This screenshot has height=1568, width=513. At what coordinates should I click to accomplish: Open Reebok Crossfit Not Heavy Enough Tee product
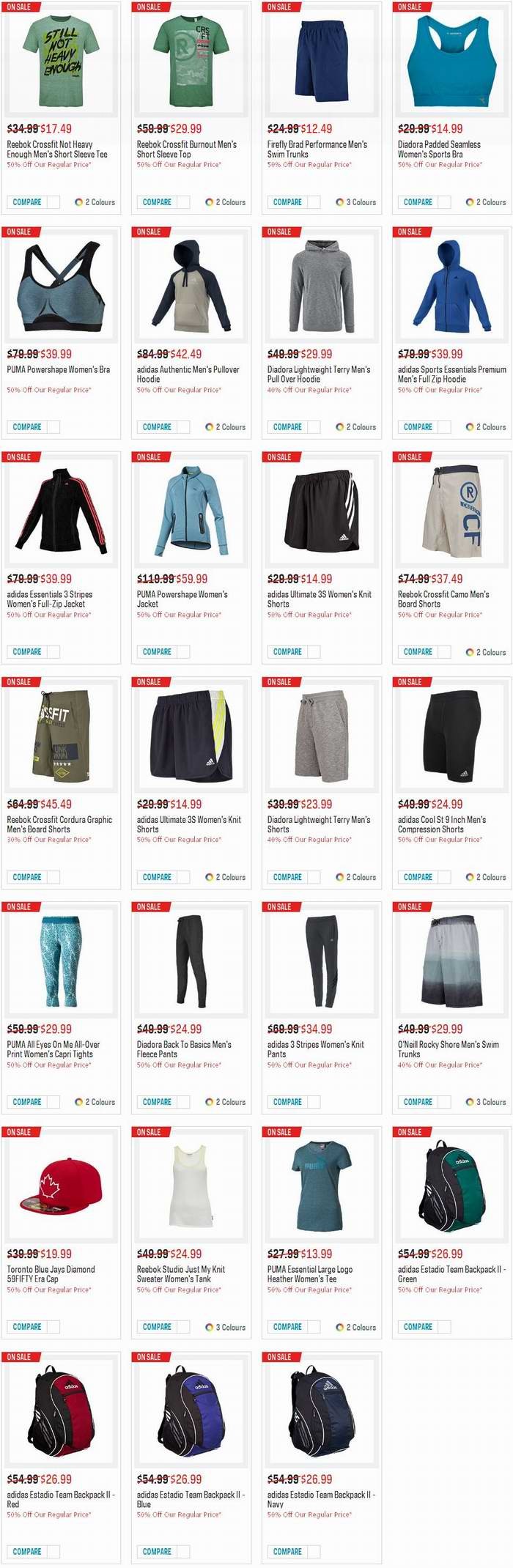[56, 149]
